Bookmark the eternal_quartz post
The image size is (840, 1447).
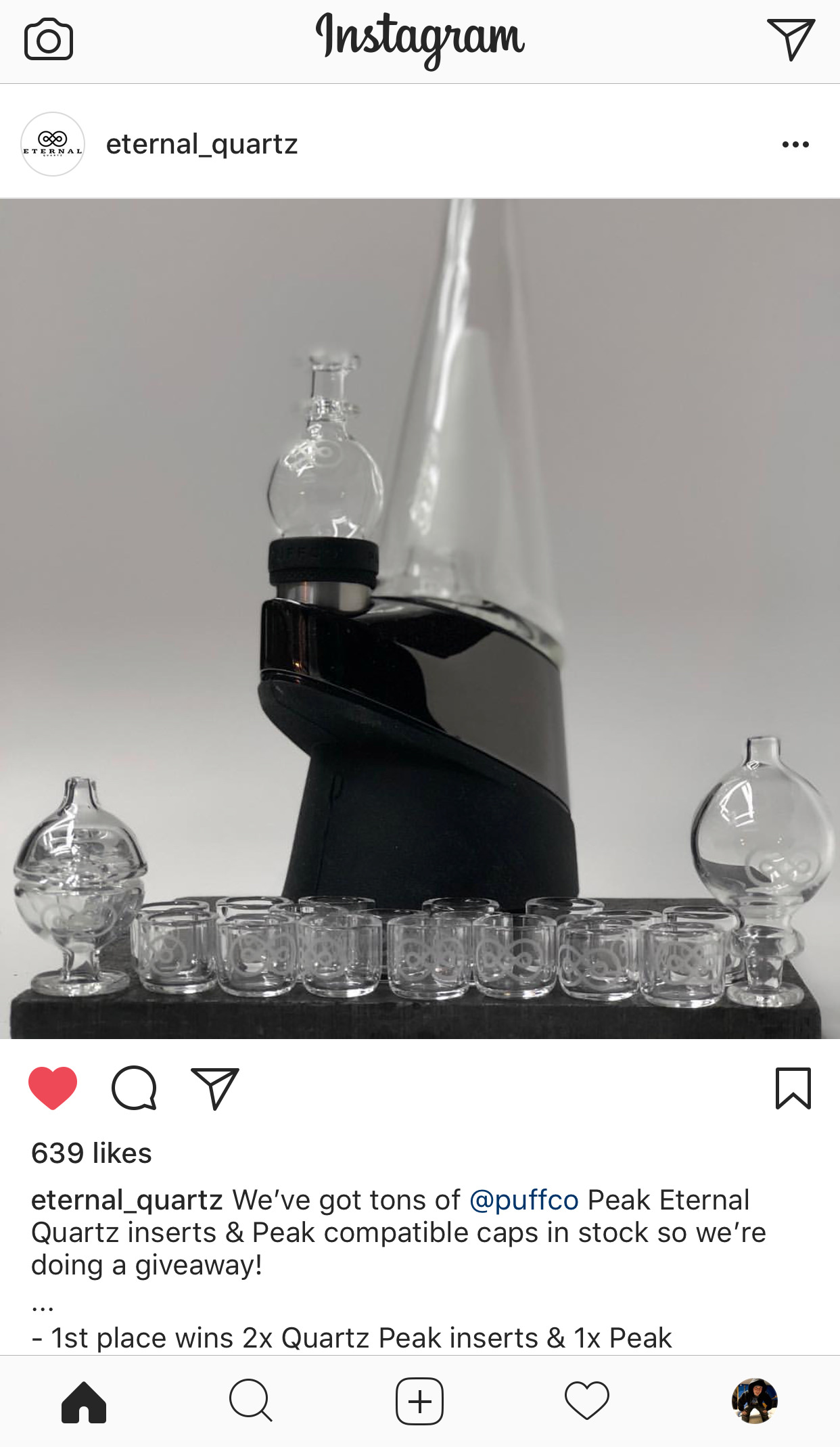792,1088
